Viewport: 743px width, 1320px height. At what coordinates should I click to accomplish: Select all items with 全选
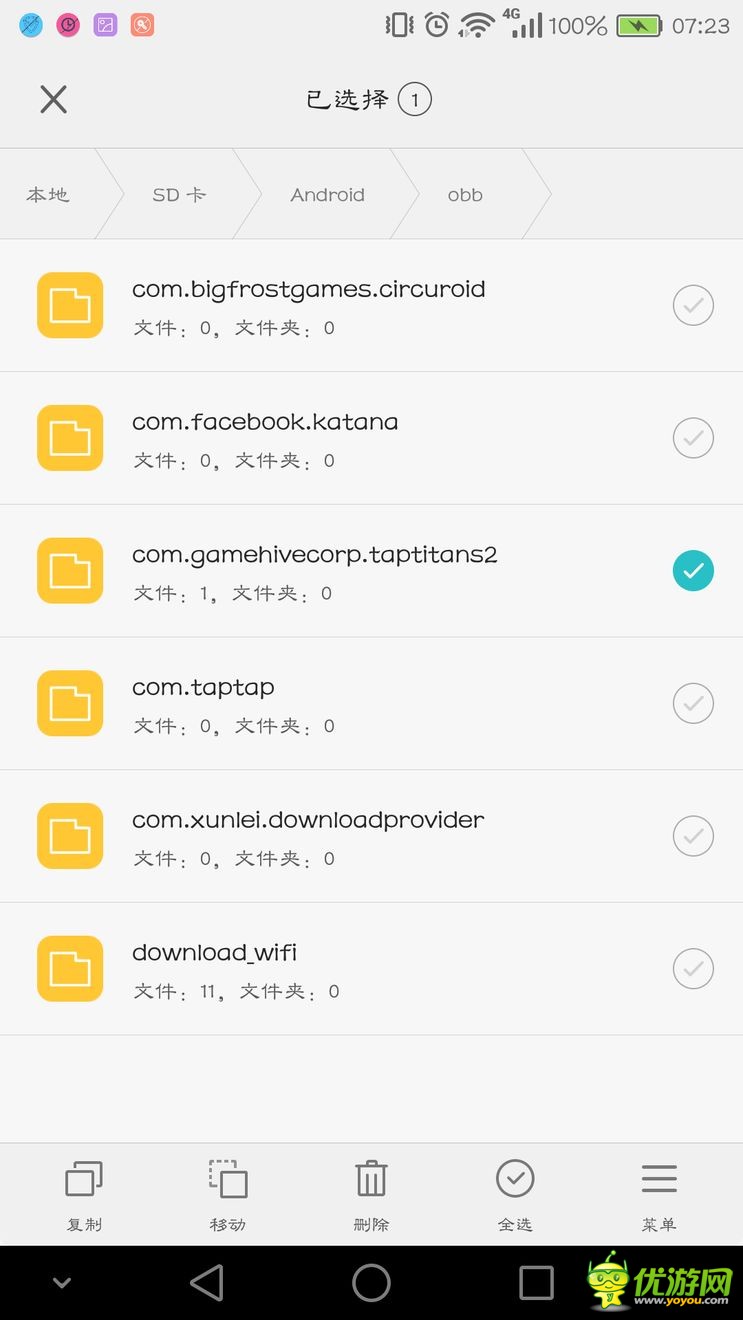point(515,1196)
